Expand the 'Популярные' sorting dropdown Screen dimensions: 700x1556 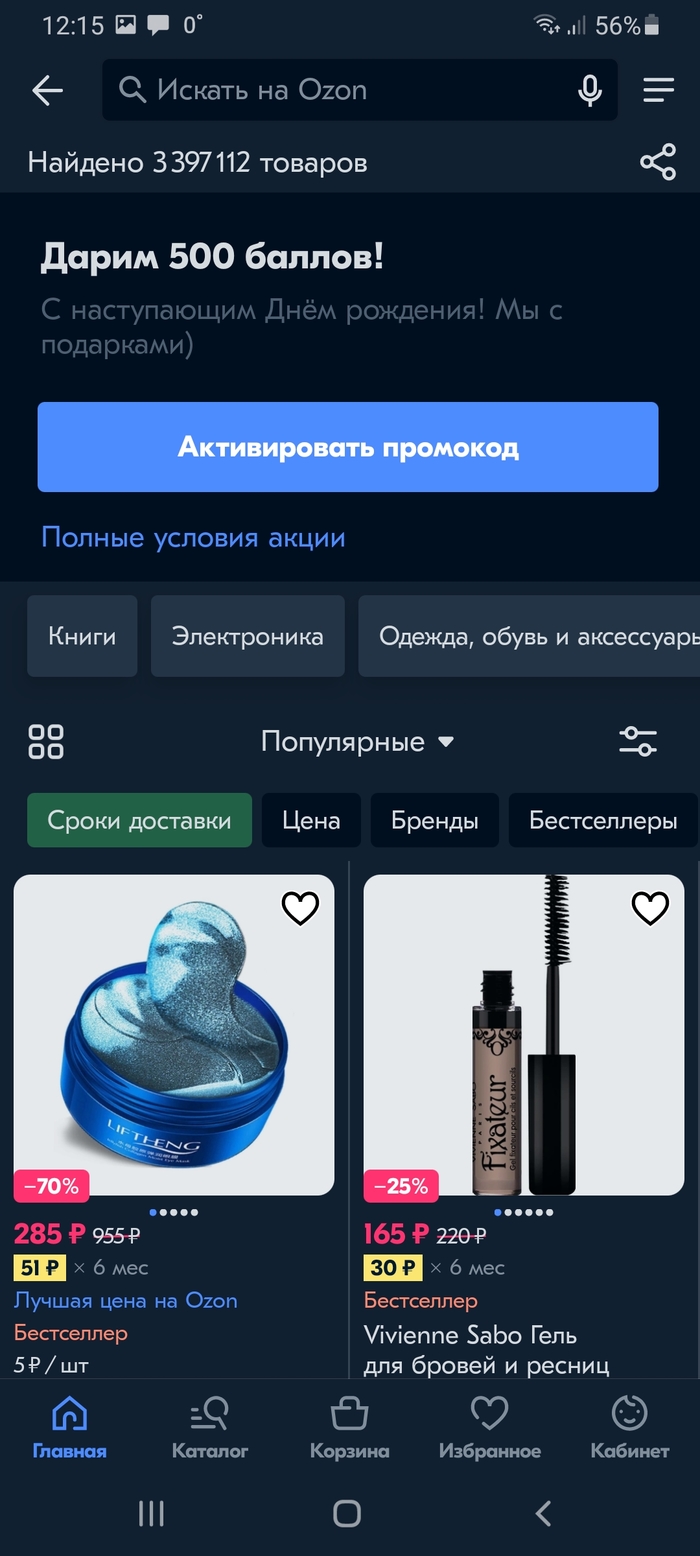point(357,742)
